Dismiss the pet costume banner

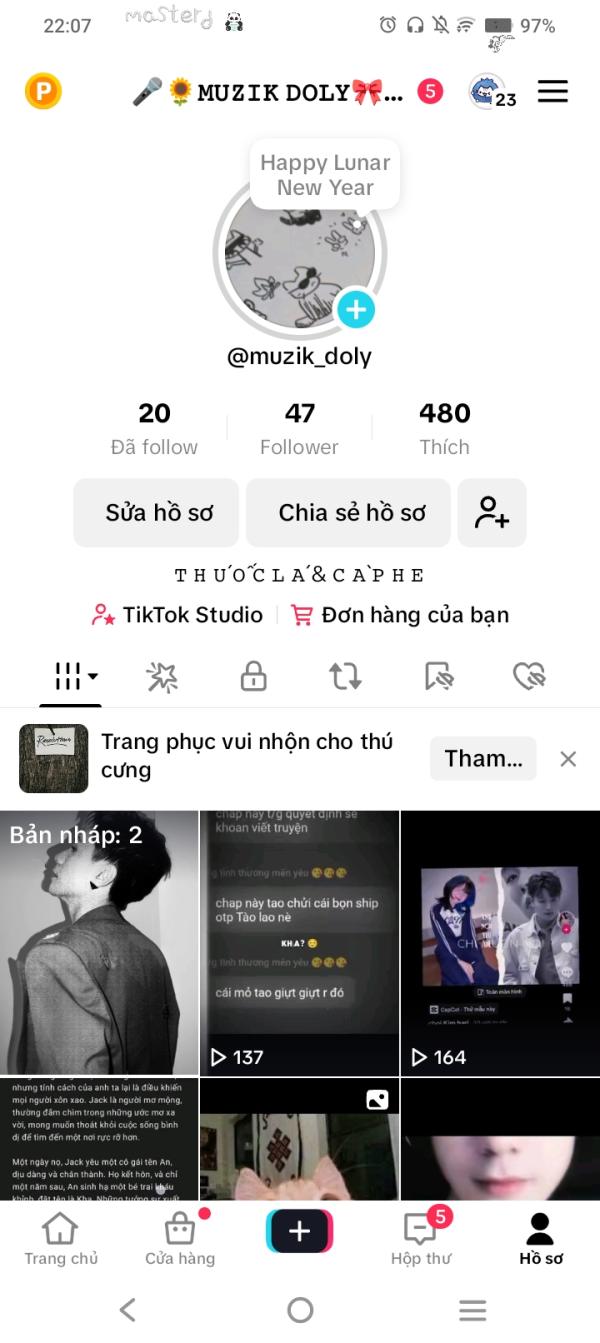(x=568, y=759)
